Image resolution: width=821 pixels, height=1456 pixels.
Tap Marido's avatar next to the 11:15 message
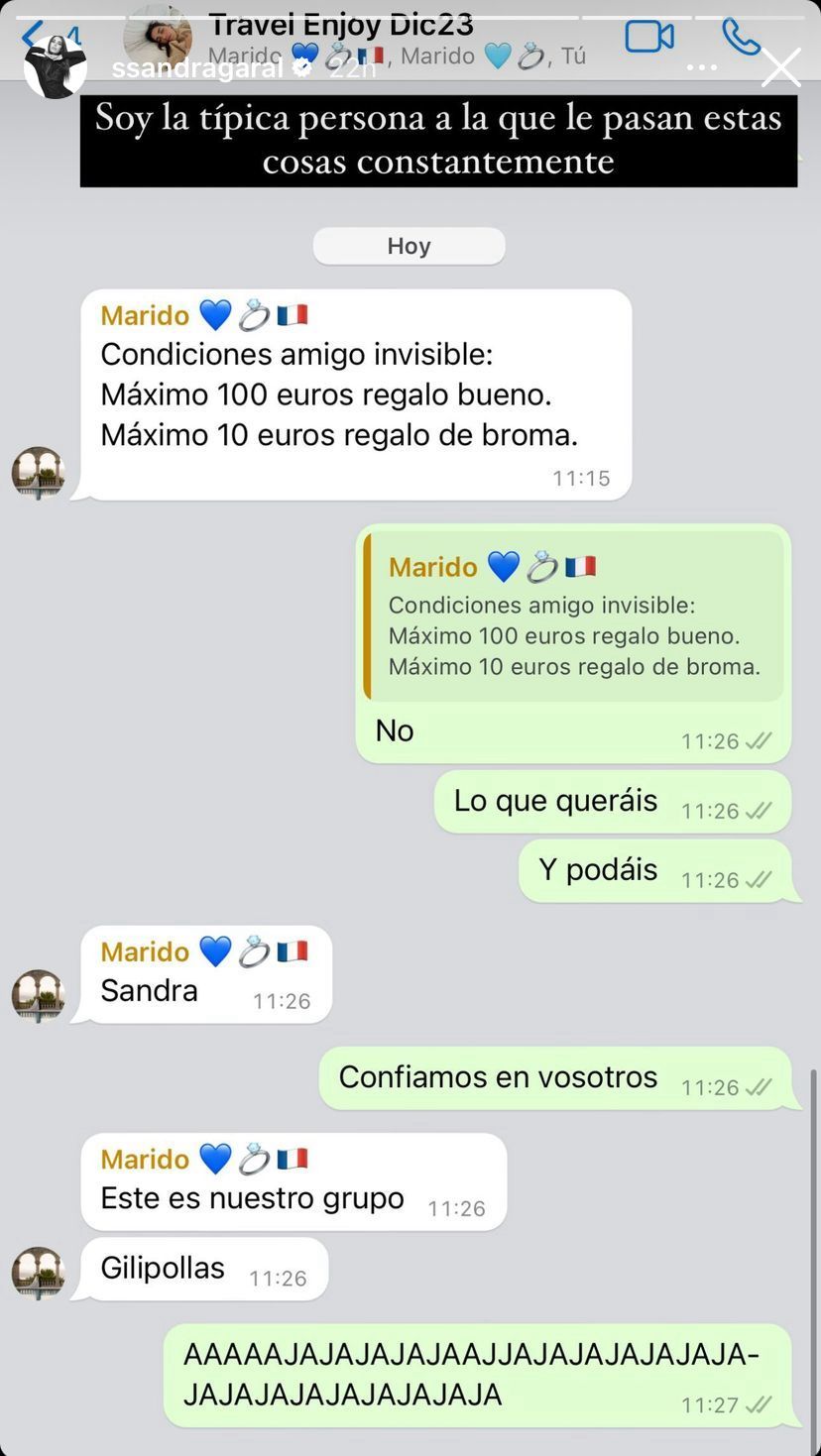tap(40, 475)
